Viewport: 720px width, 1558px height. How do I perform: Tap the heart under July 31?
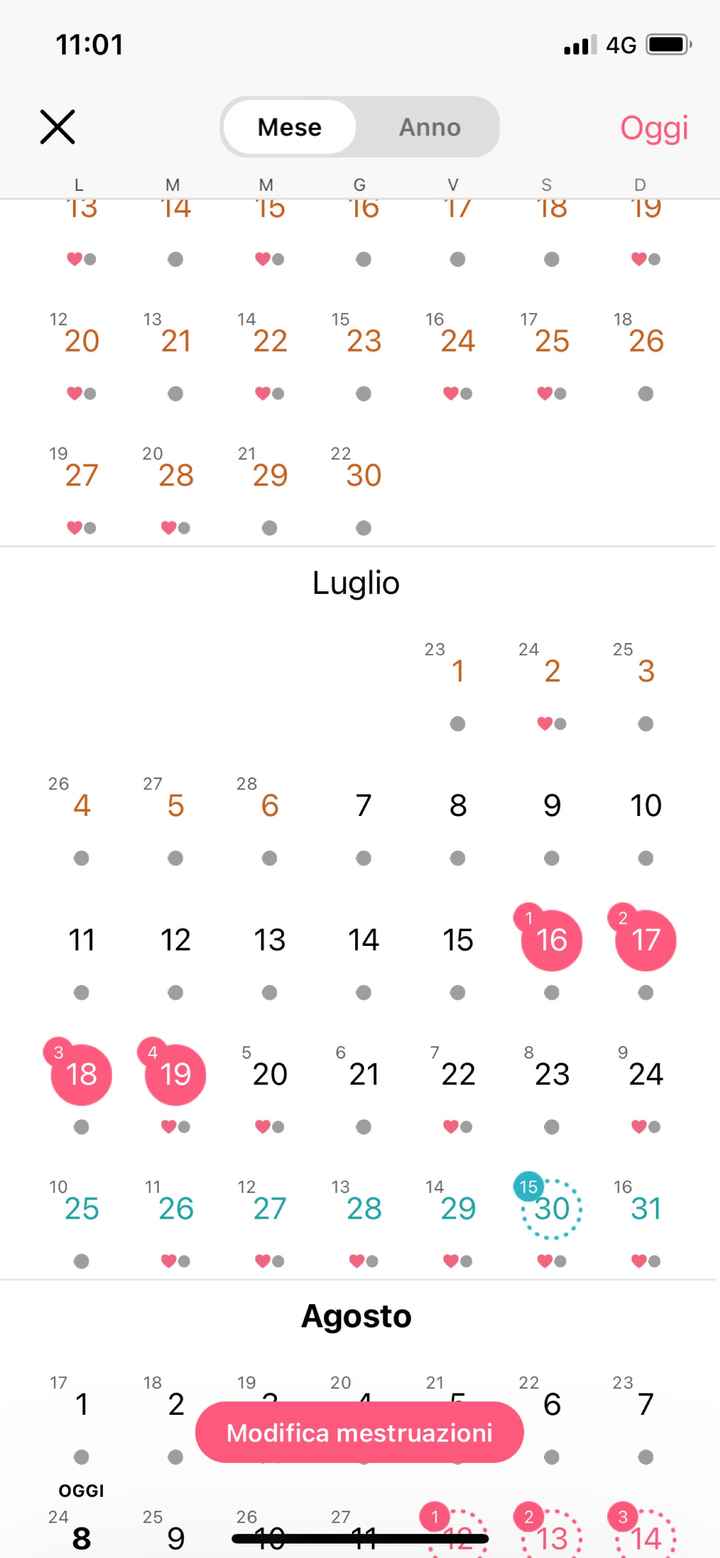click(639, 1260)
